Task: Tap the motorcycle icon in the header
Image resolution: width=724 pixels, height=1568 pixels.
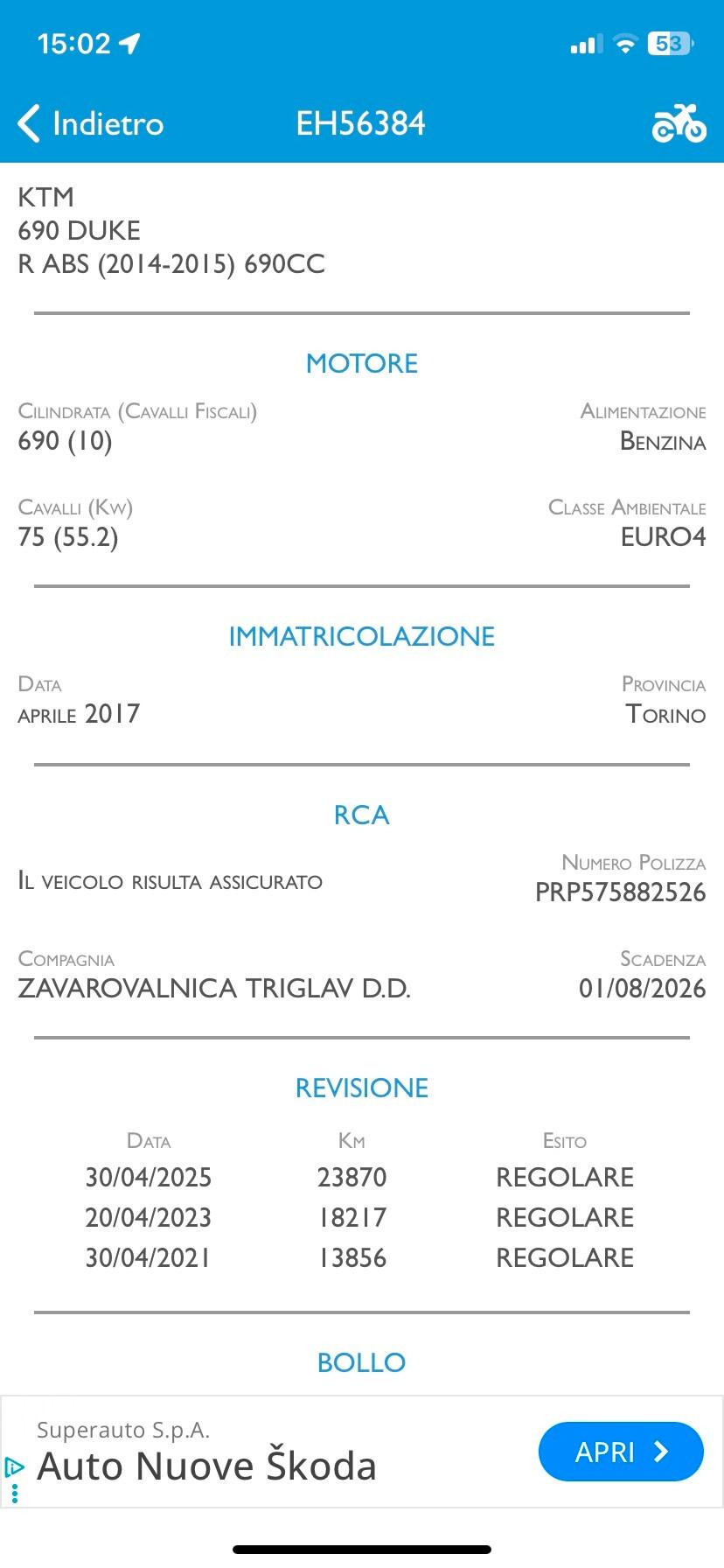Action: (679, 123)
